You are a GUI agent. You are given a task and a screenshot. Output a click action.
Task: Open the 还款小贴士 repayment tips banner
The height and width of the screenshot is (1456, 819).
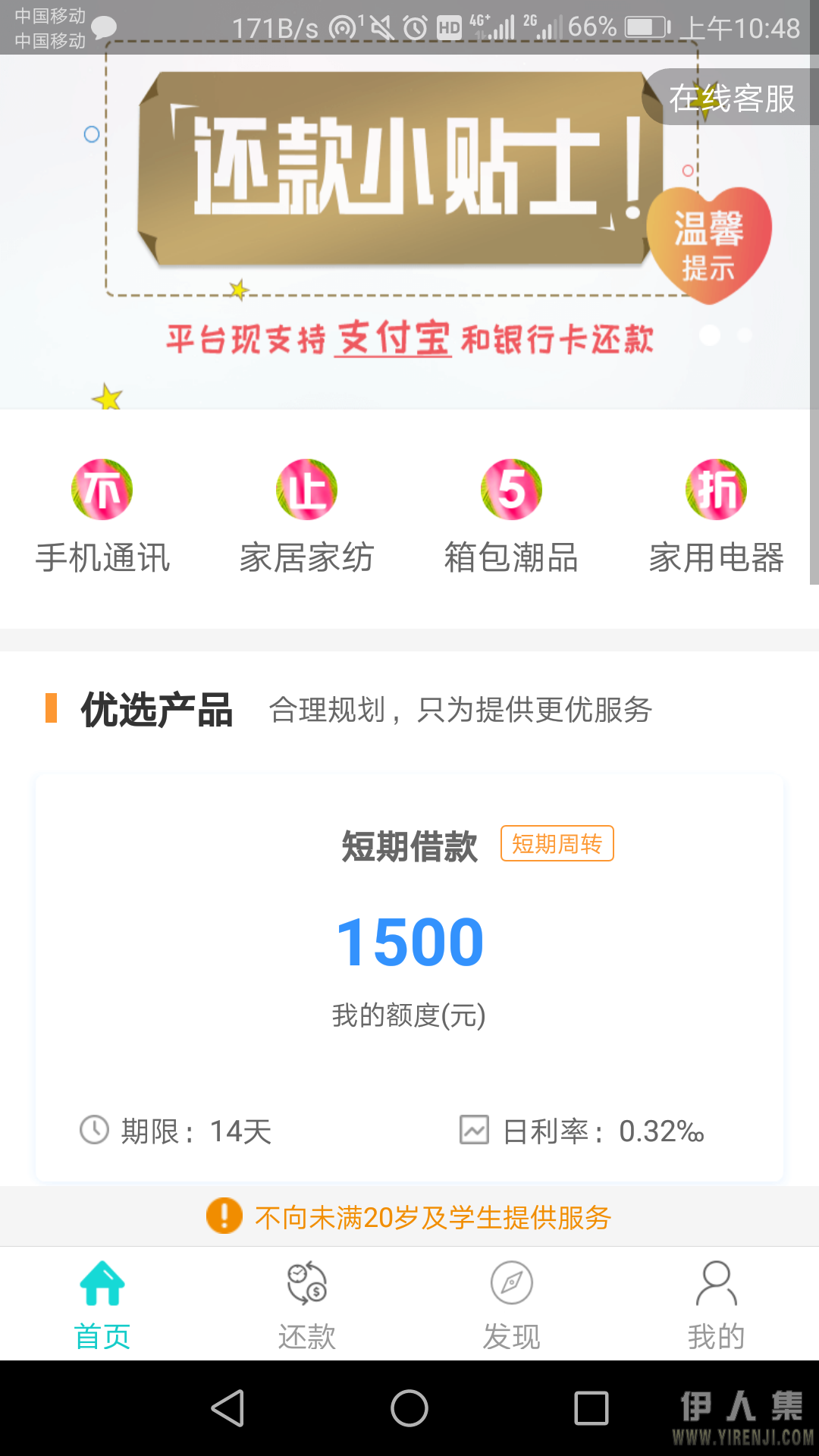409,231
